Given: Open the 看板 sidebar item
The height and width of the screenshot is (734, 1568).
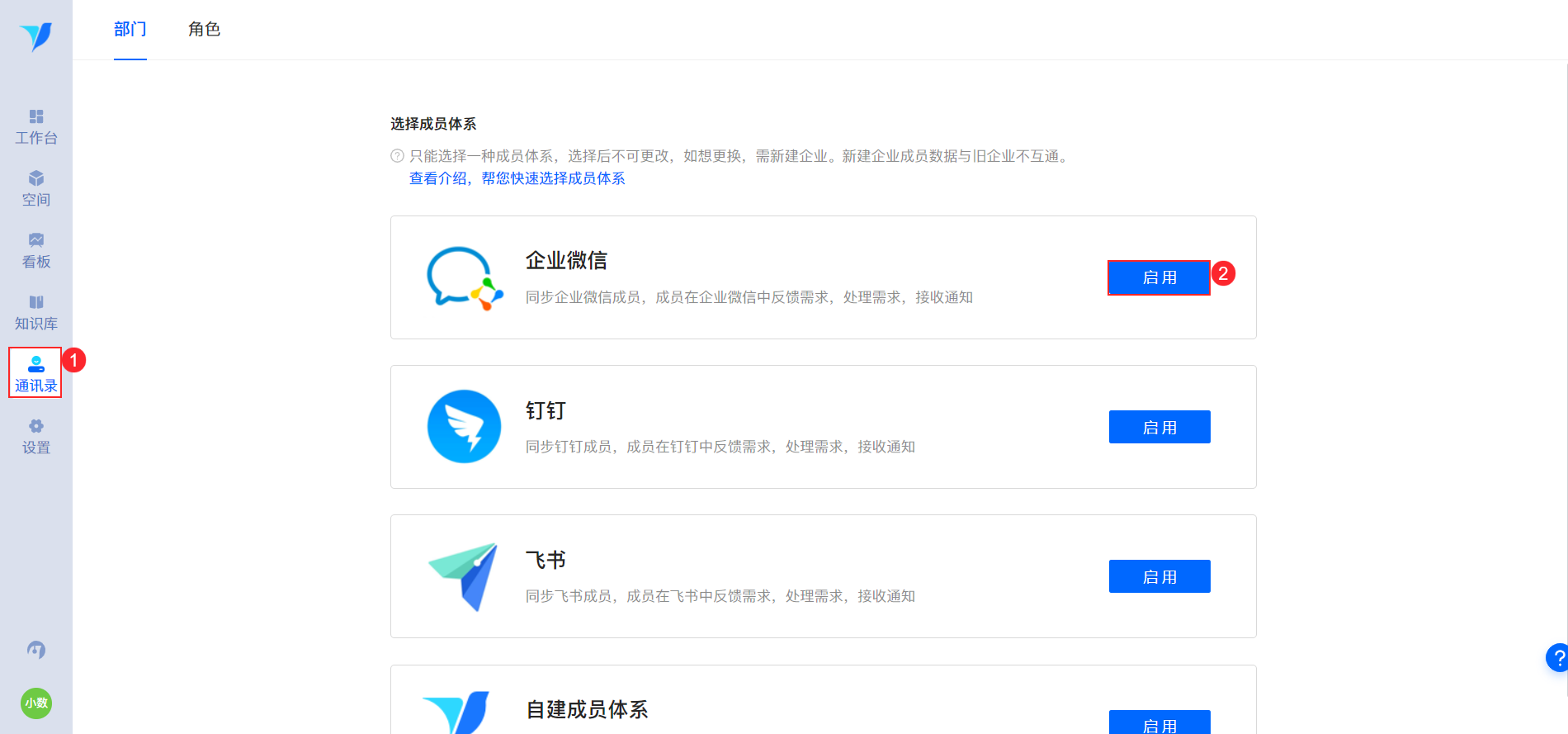Looking at the screenshot, I should coord(36,251).
